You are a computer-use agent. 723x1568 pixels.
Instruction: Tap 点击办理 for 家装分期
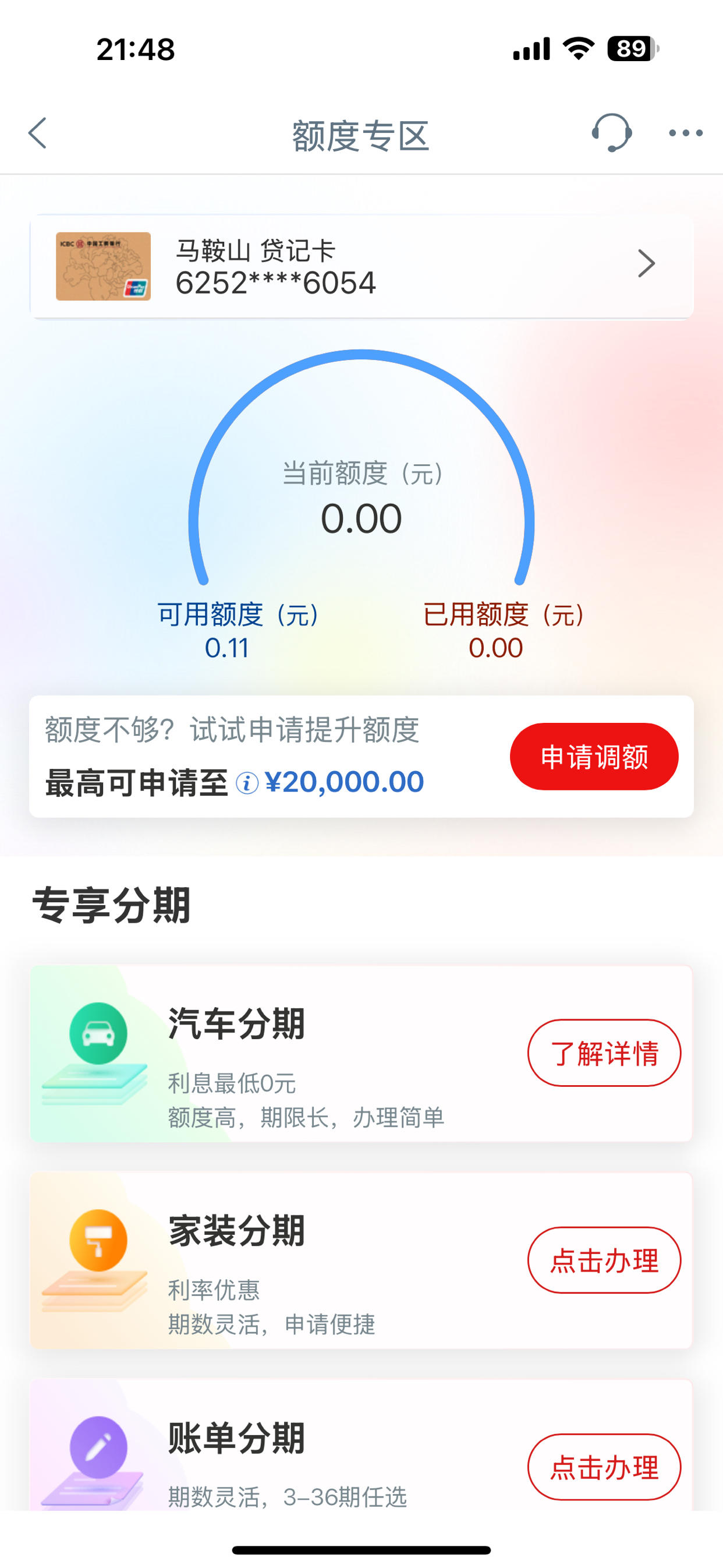604,1260
